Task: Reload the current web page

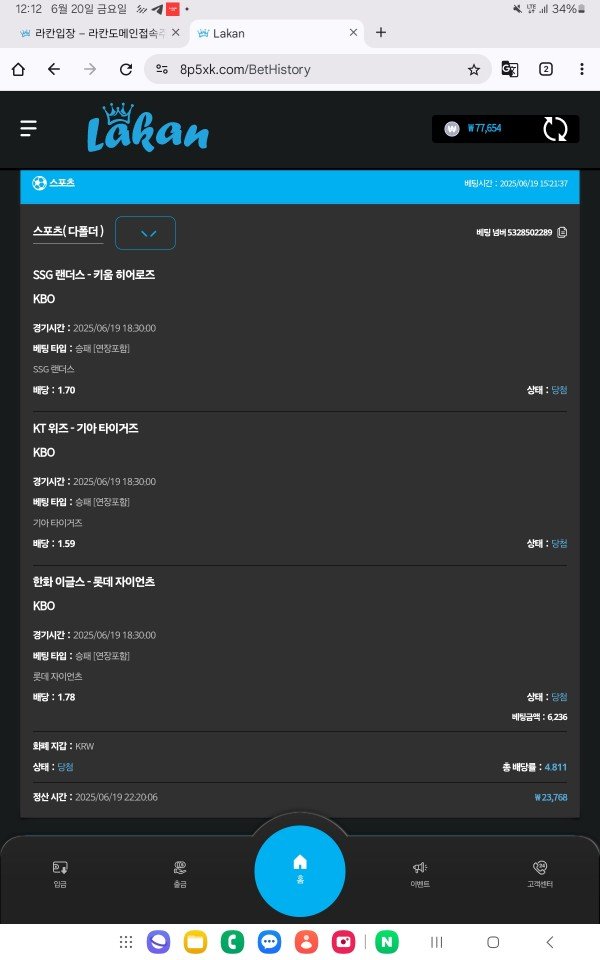Action: tap(125, 70)
